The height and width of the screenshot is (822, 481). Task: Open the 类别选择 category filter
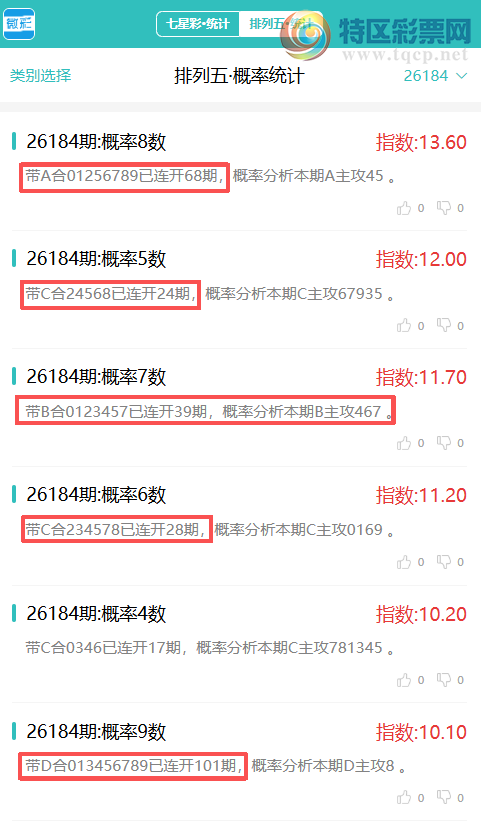point(40,75)
